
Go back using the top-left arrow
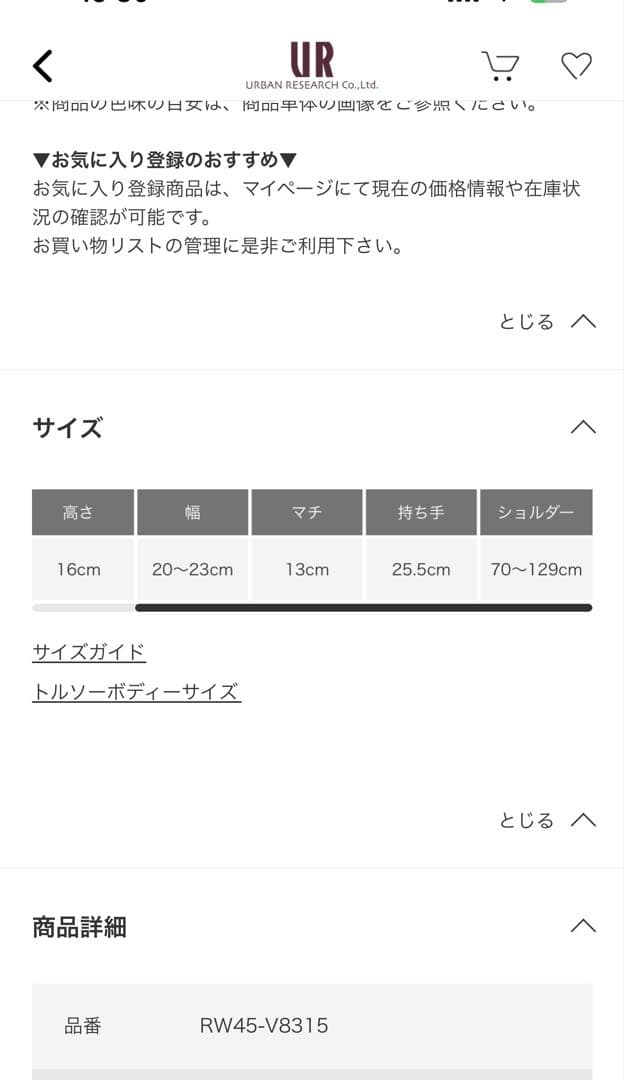pos(42,66)
